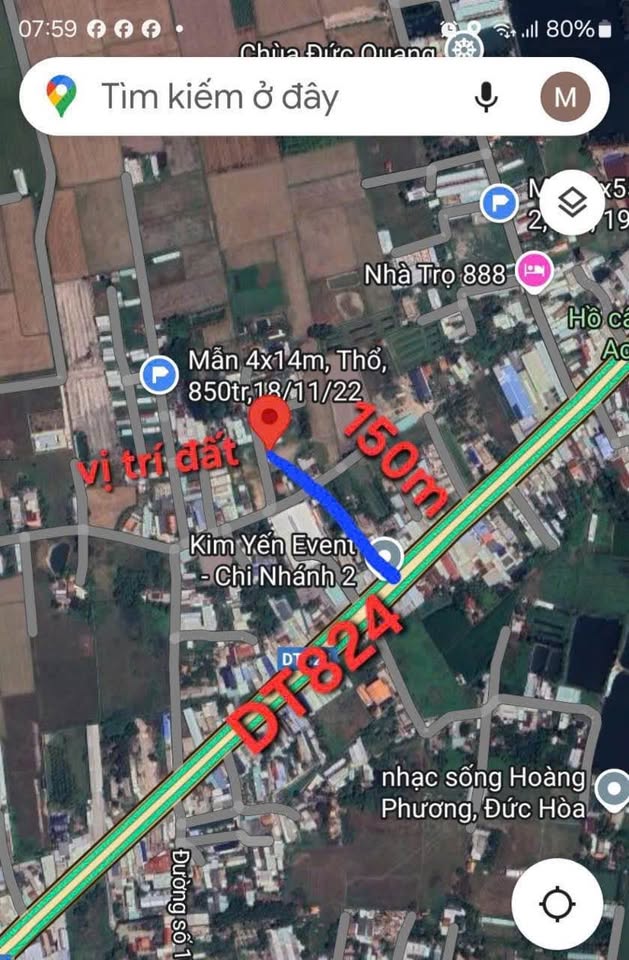Center the map on my location
629x960 pixels.
click(557, 904)
